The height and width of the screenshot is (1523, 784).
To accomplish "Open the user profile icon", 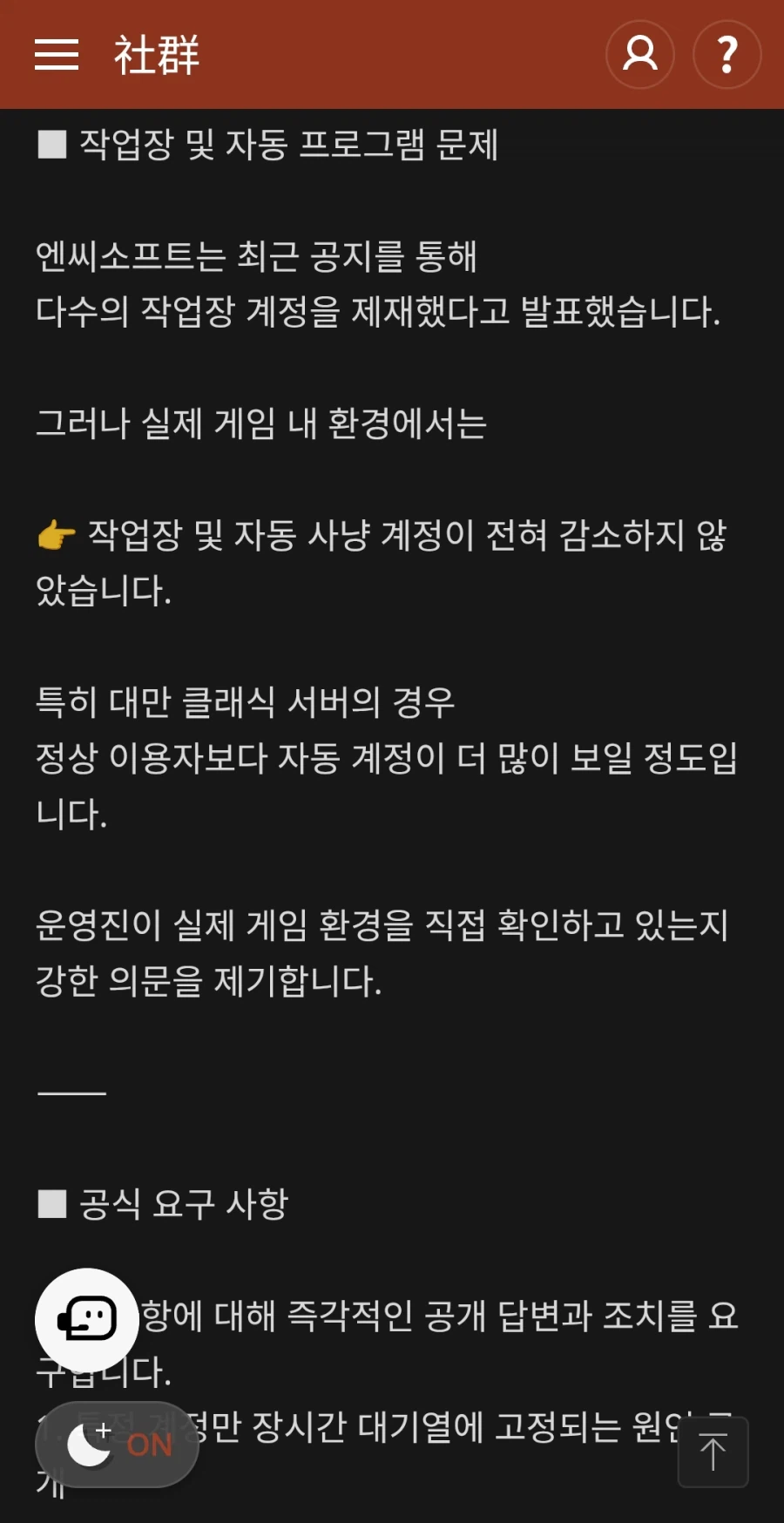I will [640, 54].
